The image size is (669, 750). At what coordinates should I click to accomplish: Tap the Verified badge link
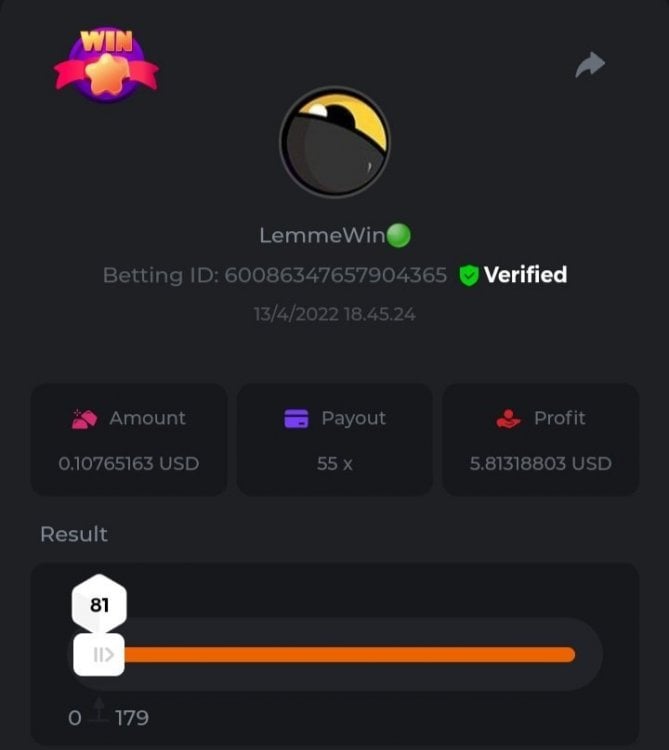[x=514, y=275]
